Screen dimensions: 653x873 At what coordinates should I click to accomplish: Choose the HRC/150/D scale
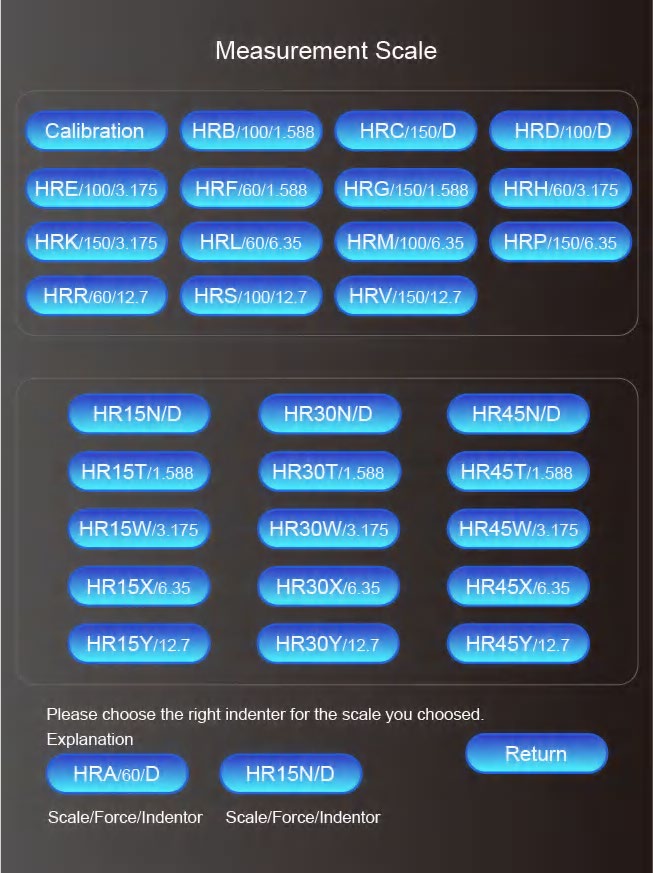point(406,131)
